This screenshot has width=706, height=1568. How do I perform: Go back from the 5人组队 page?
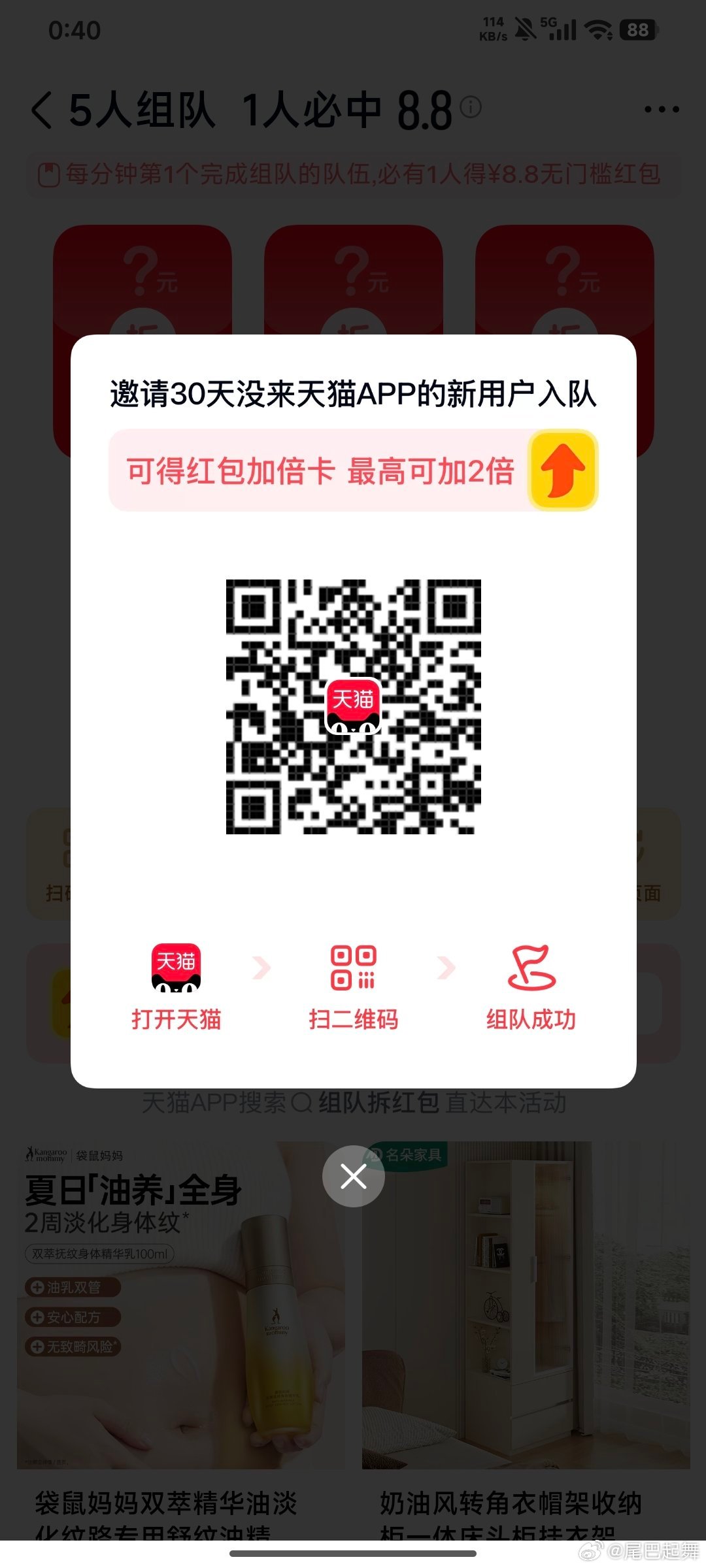click(x=42, y=110)
